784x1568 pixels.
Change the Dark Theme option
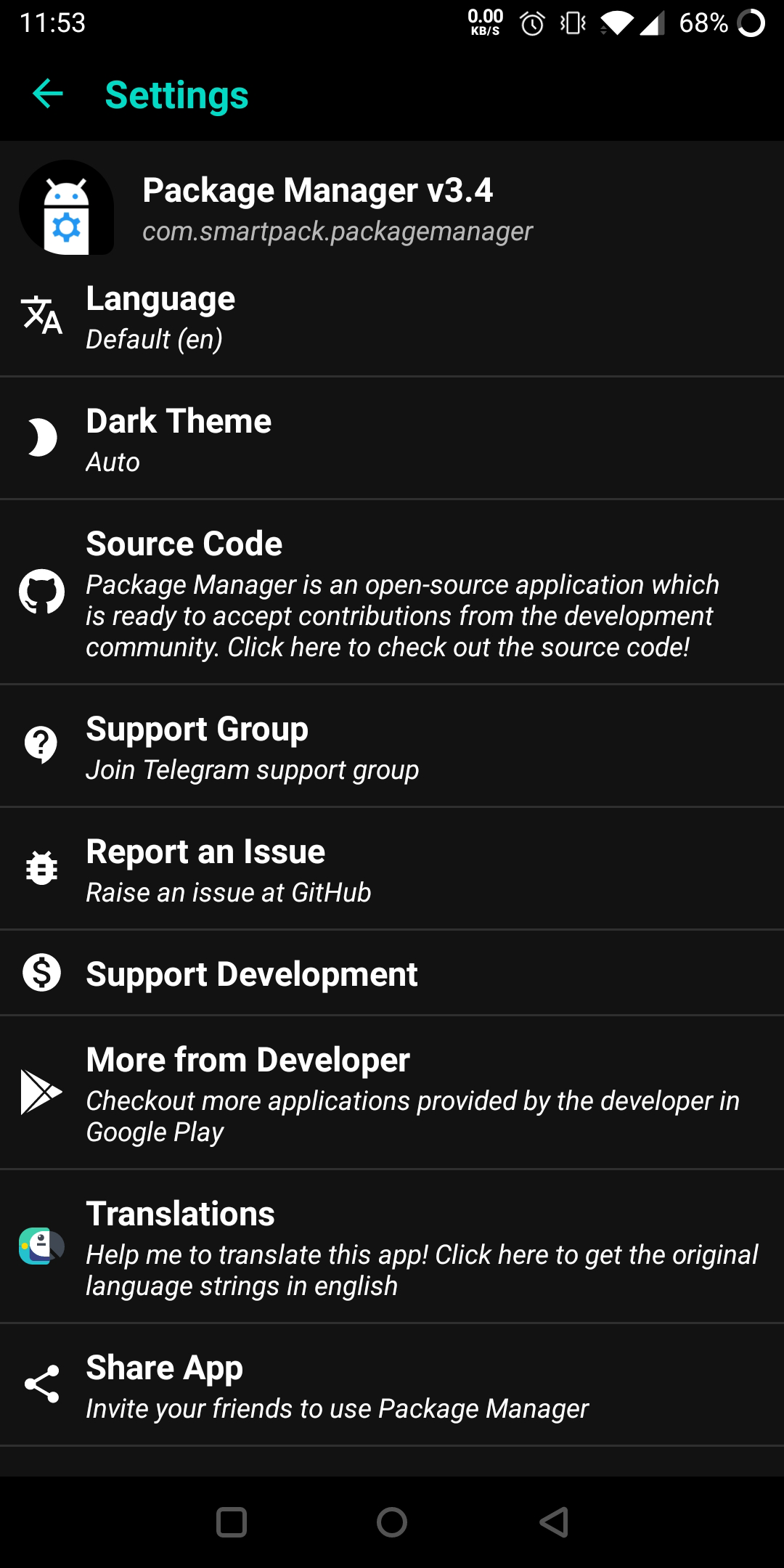point(392,440)
